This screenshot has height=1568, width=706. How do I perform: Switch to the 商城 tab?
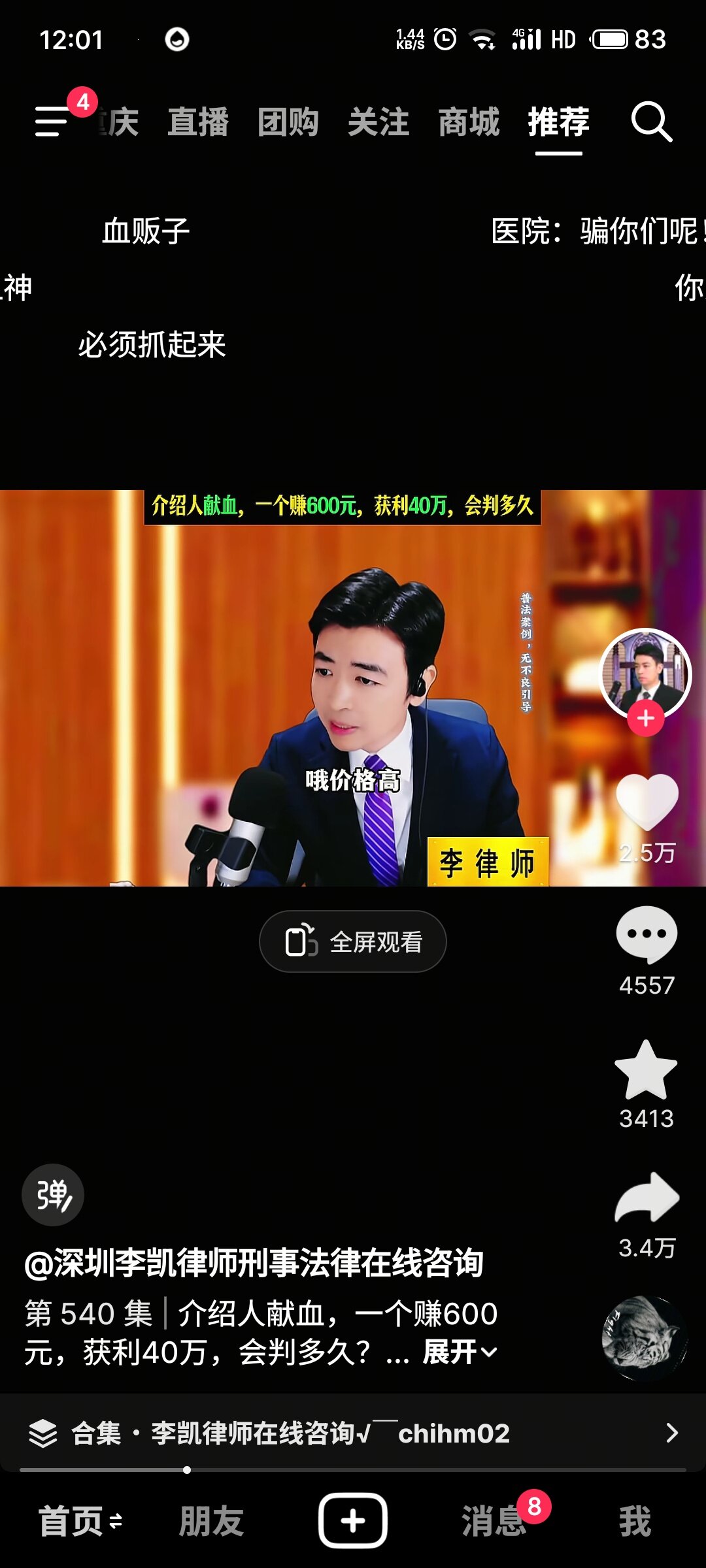(469, 122)
